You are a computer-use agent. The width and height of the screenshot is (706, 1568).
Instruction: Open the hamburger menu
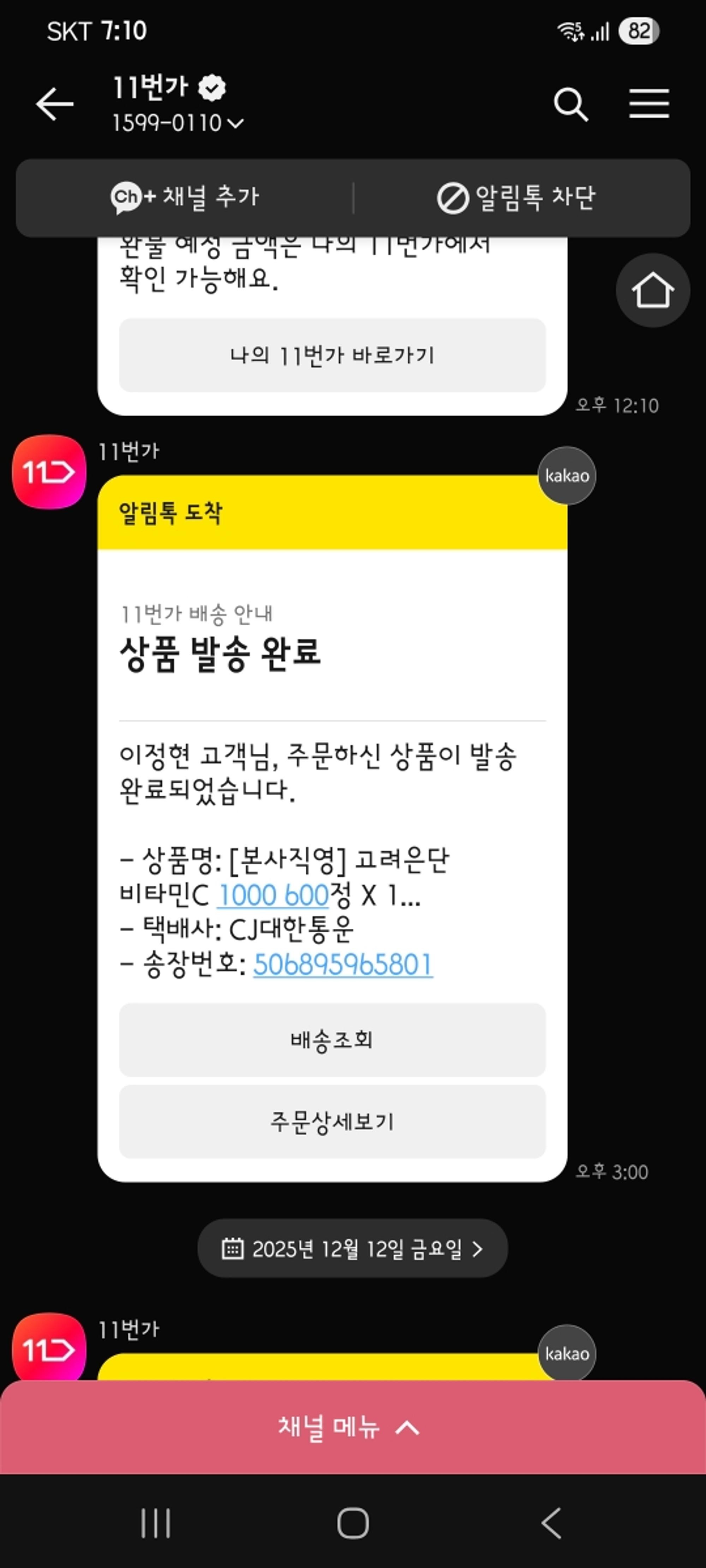(x=649, y=104)
